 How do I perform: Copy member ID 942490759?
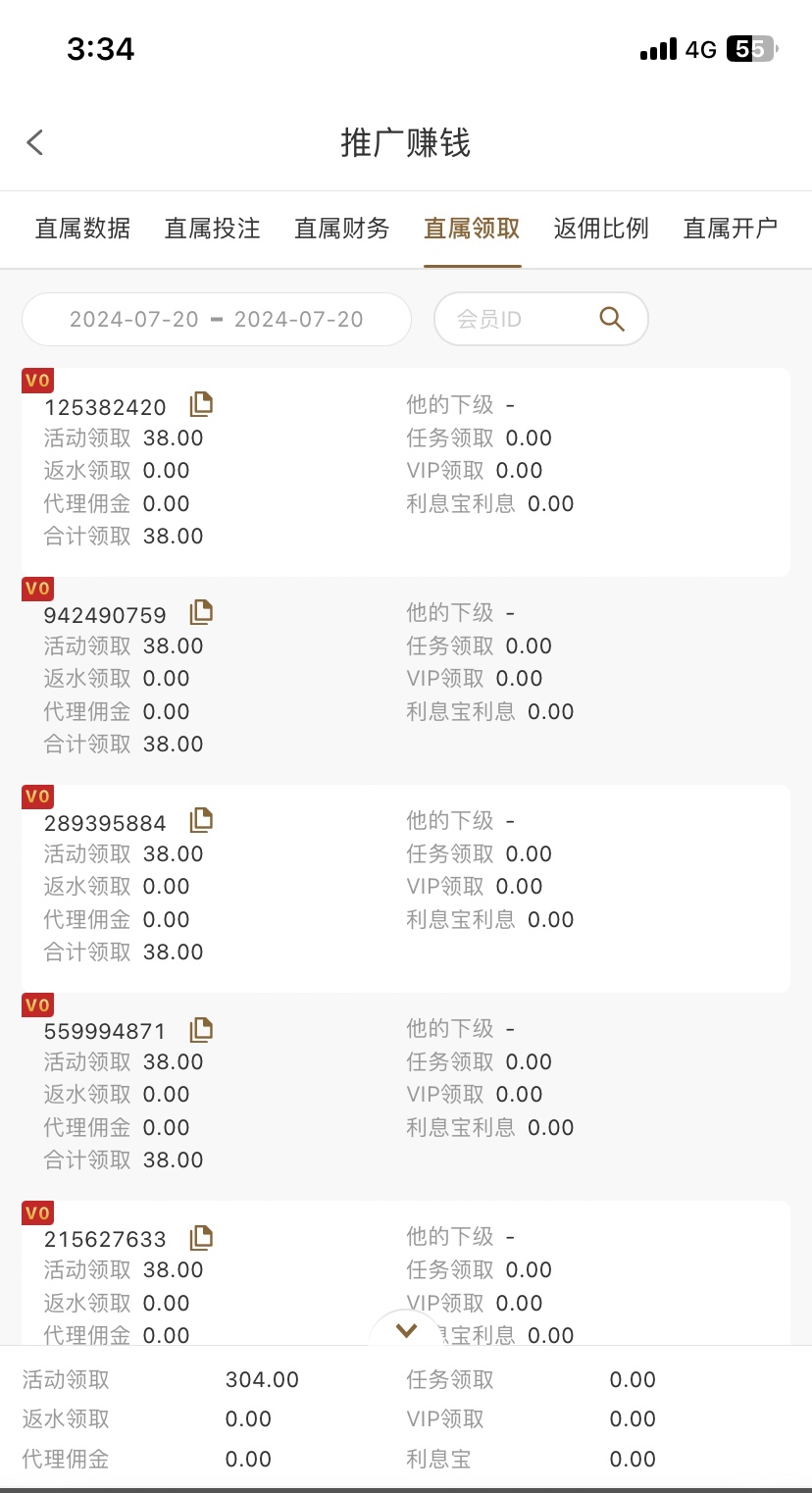201,612
